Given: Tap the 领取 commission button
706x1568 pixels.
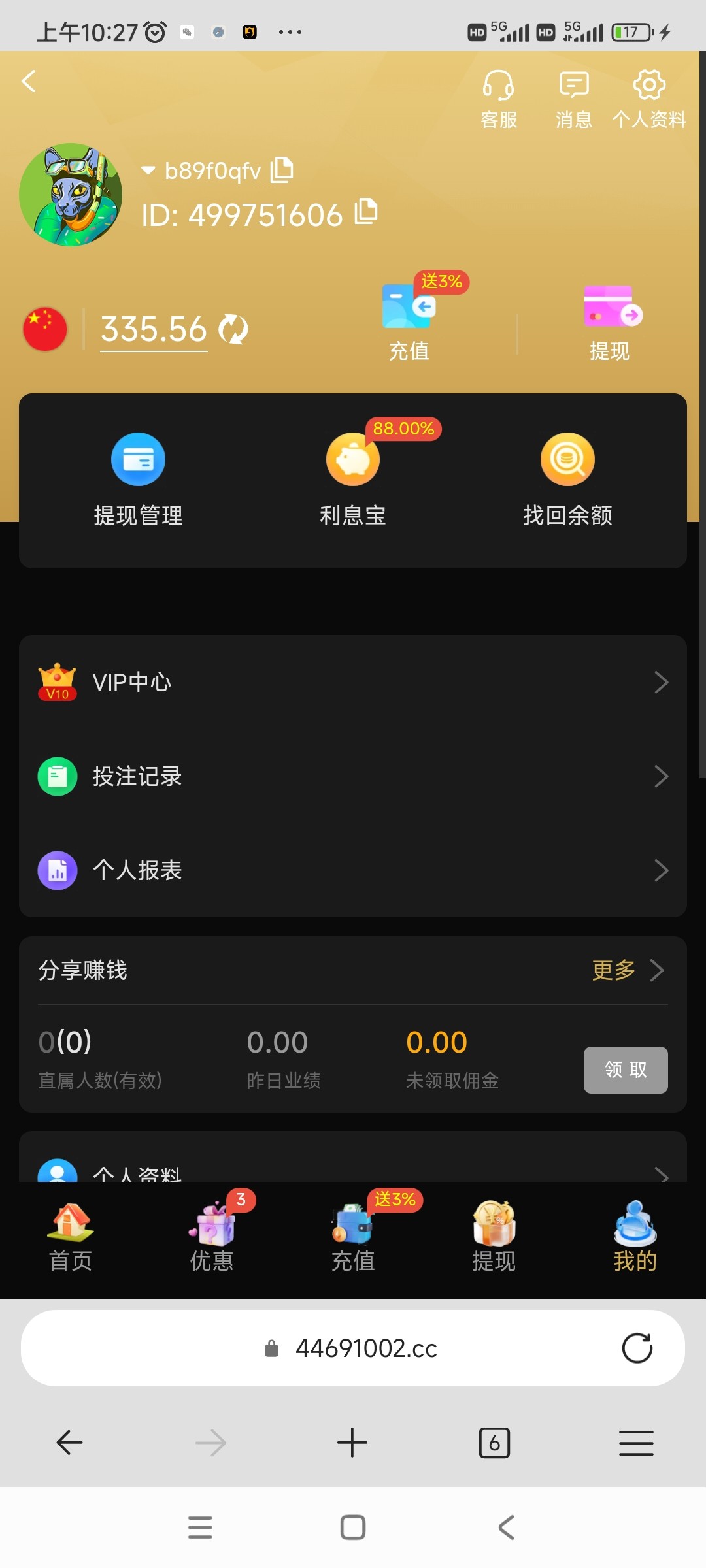Looking at the screenshot, I should tap(626, 1070).
